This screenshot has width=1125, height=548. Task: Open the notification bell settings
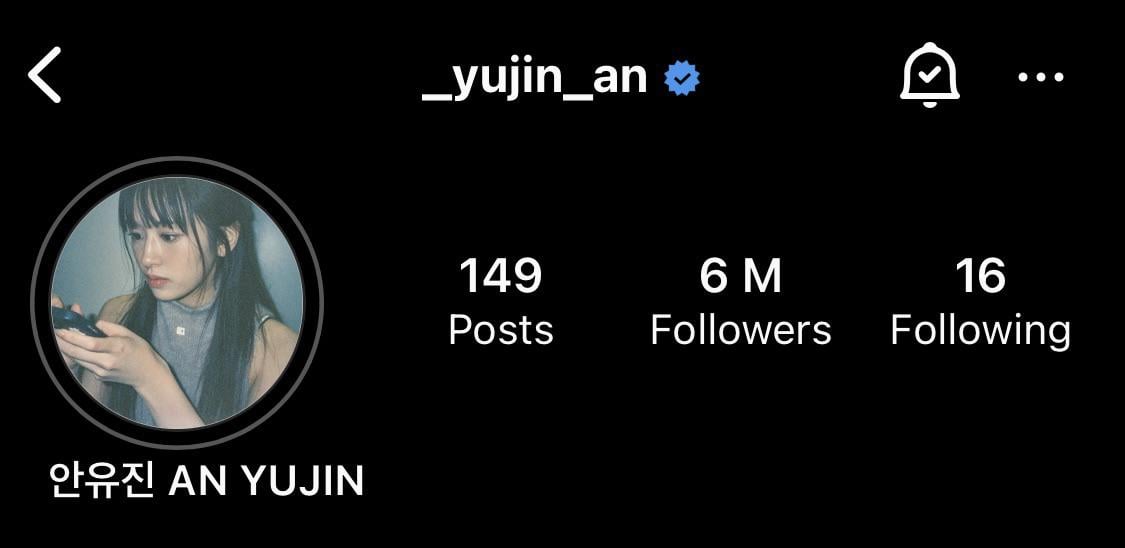coord(929,76)
